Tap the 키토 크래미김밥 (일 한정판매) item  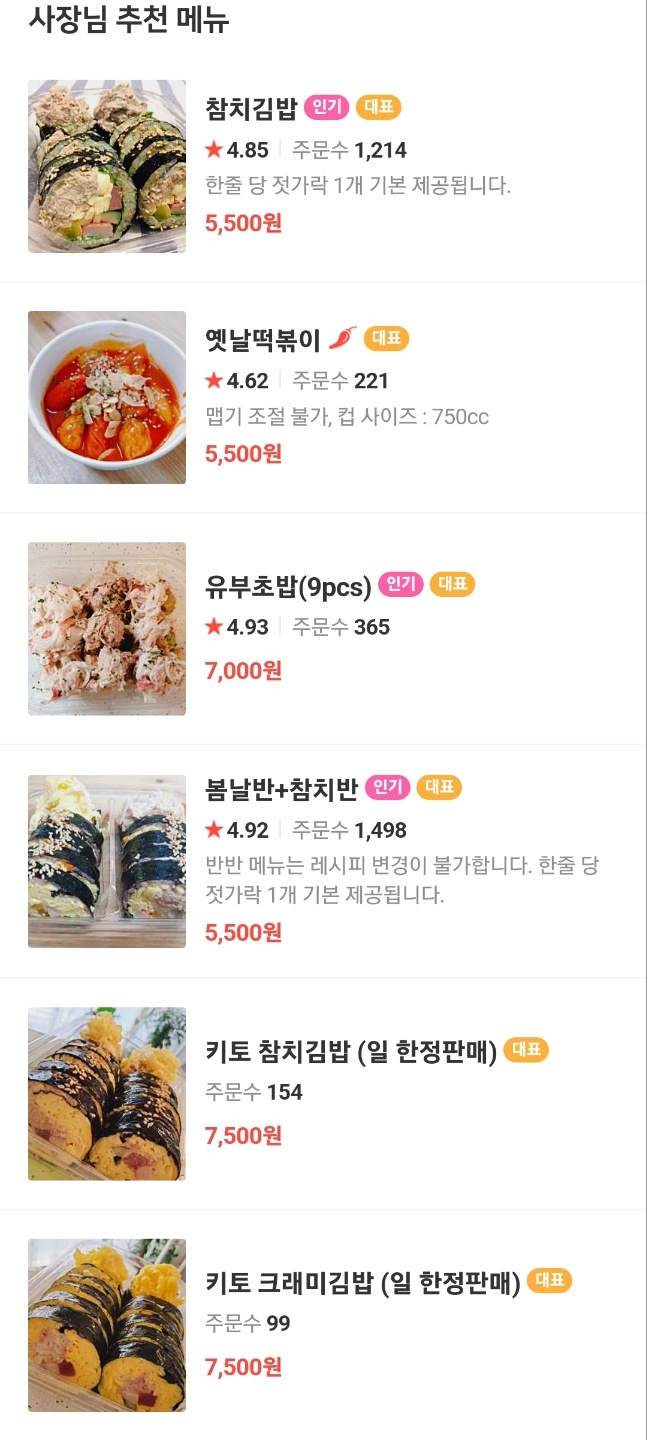tap(362, 1283)
